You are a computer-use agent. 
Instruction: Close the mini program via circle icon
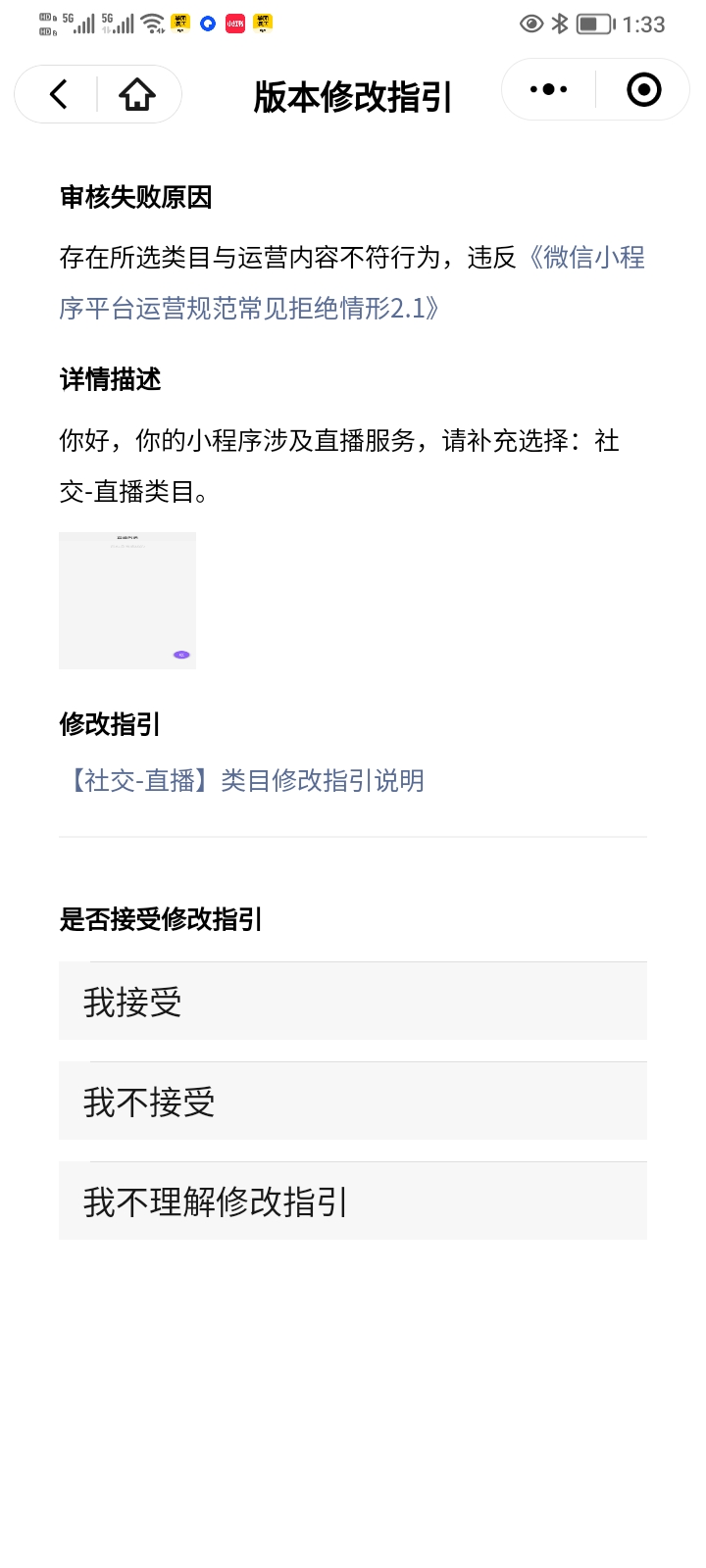pyautogui.click(x=643, y=89)
